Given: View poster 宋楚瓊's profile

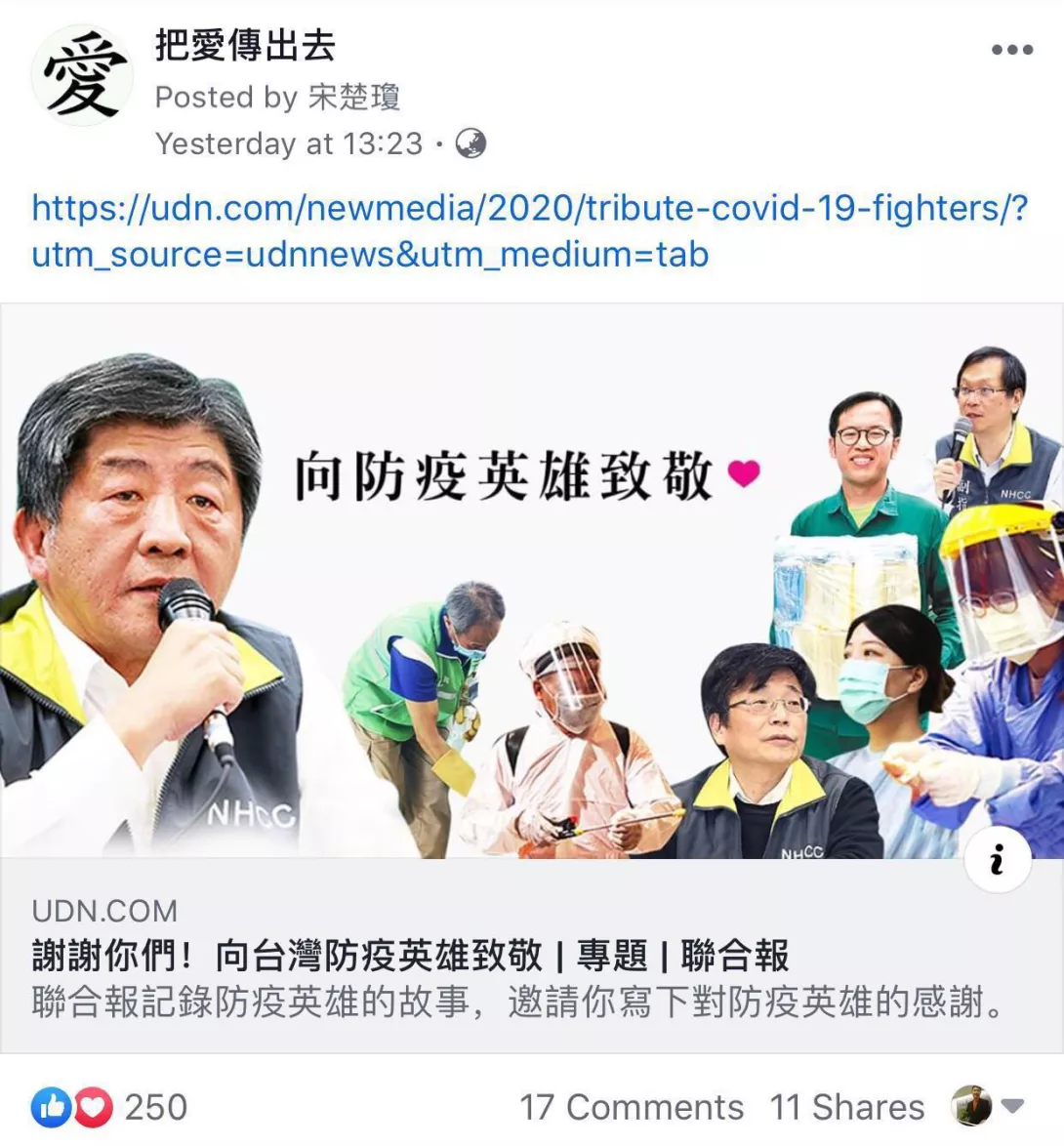Looking at the screenshot, I should (353, 98).
